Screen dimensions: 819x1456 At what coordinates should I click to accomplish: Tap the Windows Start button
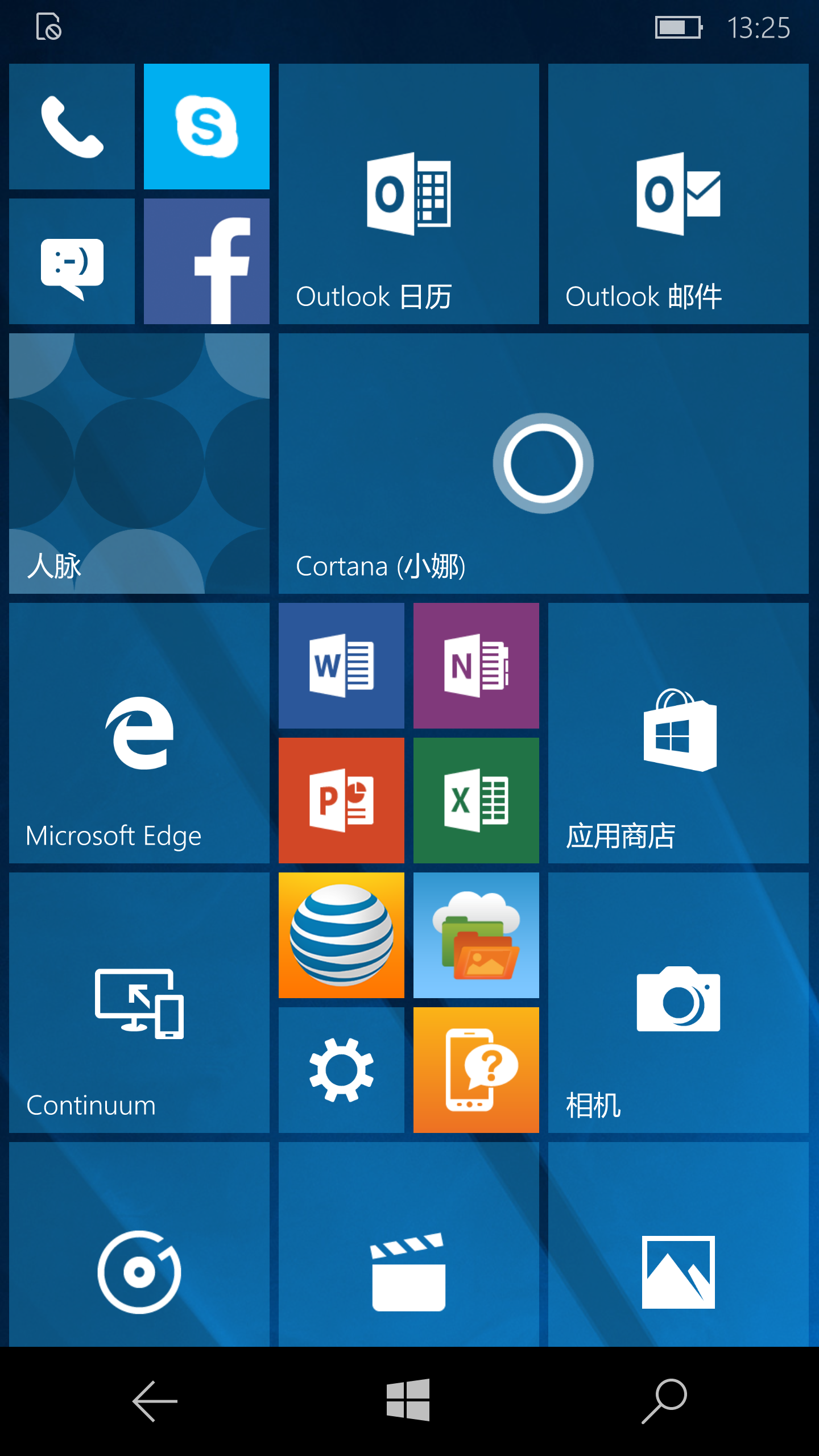pos(408,1400)
